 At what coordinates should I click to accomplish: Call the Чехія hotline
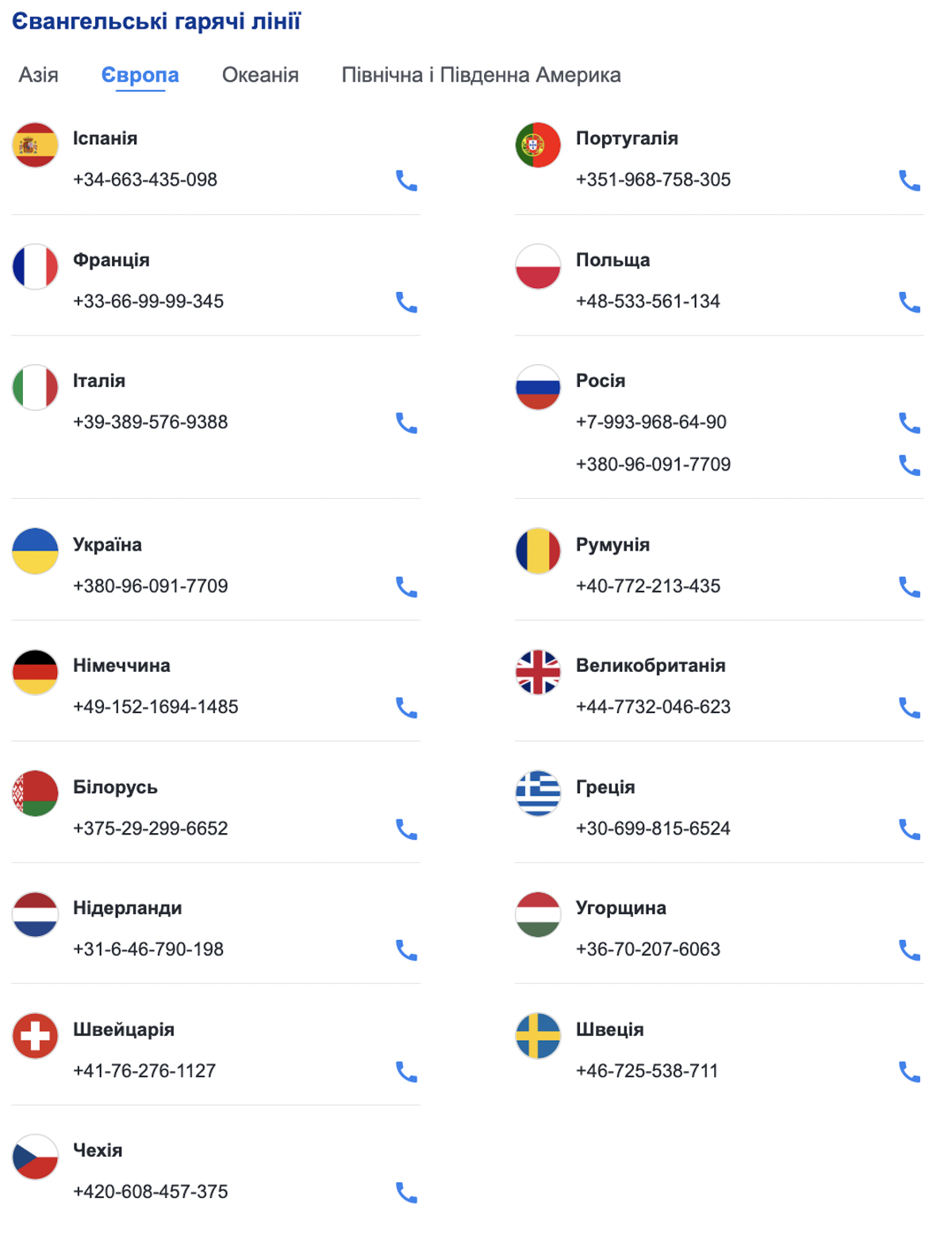point(406,1192)
